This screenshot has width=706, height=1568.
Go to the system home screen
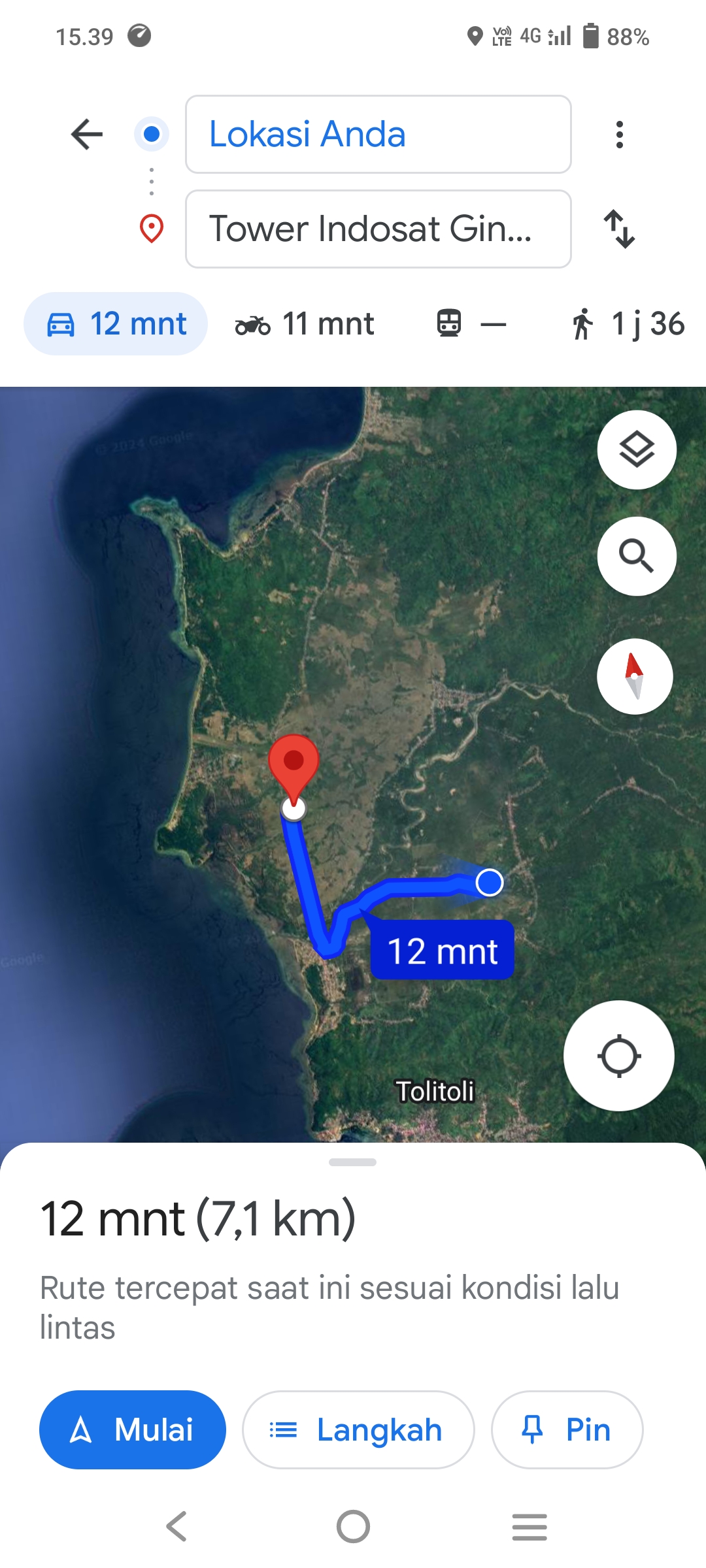pyautogui.click(x=353, y=1527)
